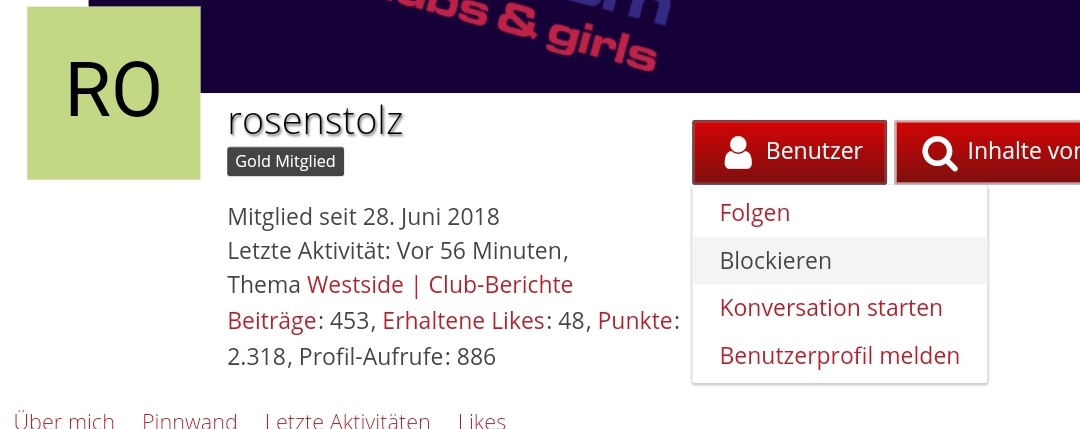The width and height of the screenshot is (1080, 429).
Task: Open the Benutzer dropdown button
Action: point(789,152)
